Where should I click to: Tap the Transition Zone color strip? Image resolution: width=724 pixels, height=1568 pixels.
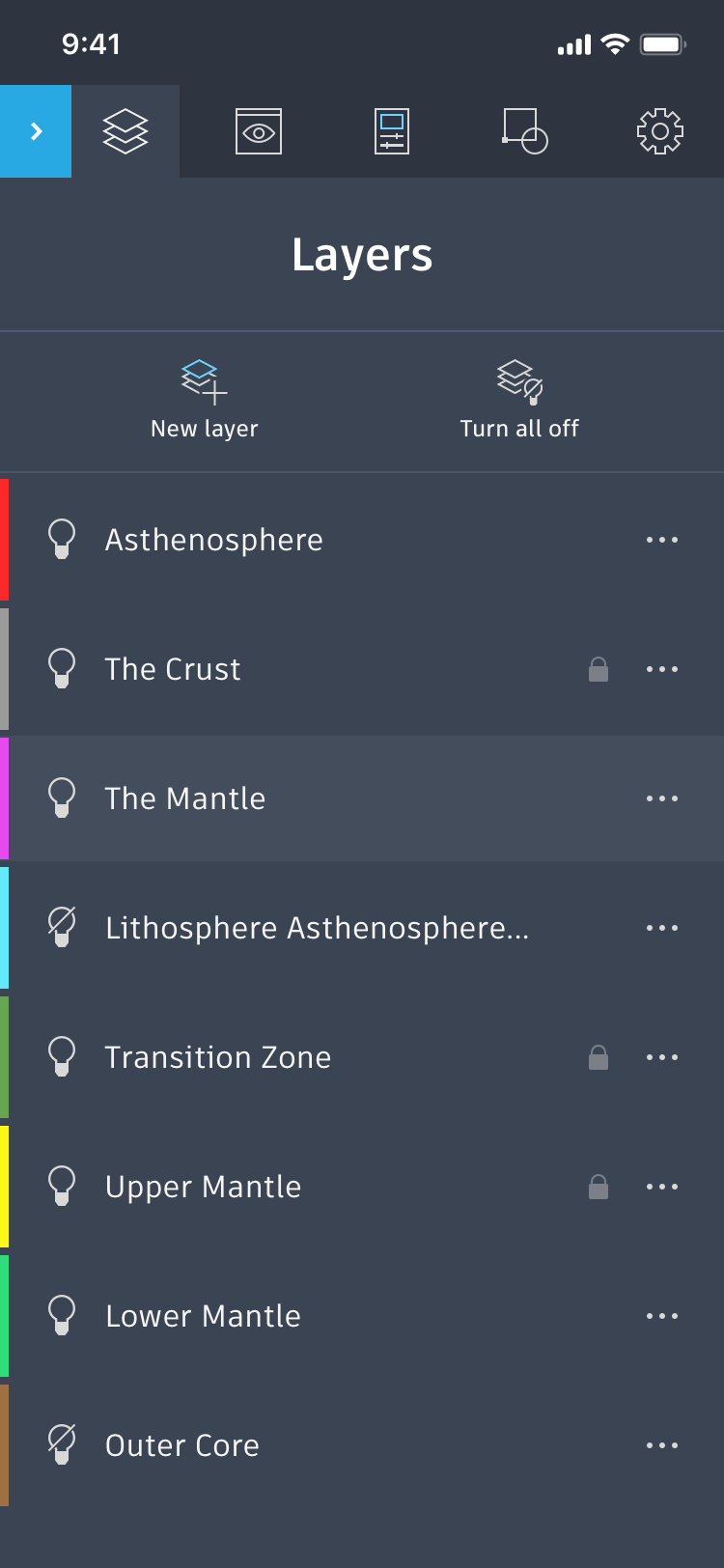click(x=5, y=1057)
